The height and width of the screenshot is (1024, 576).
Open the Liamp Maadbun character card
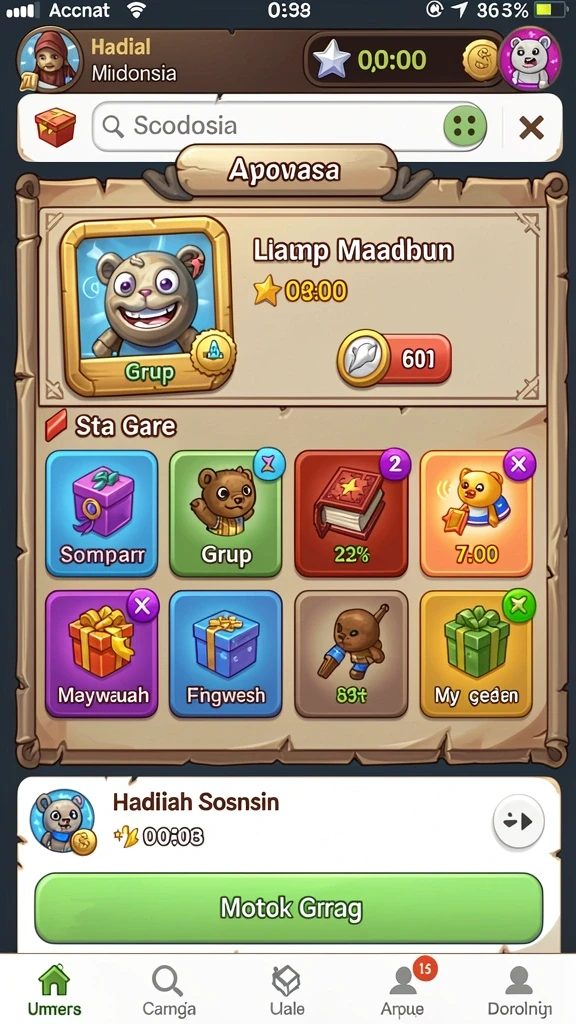coord(147,306)
